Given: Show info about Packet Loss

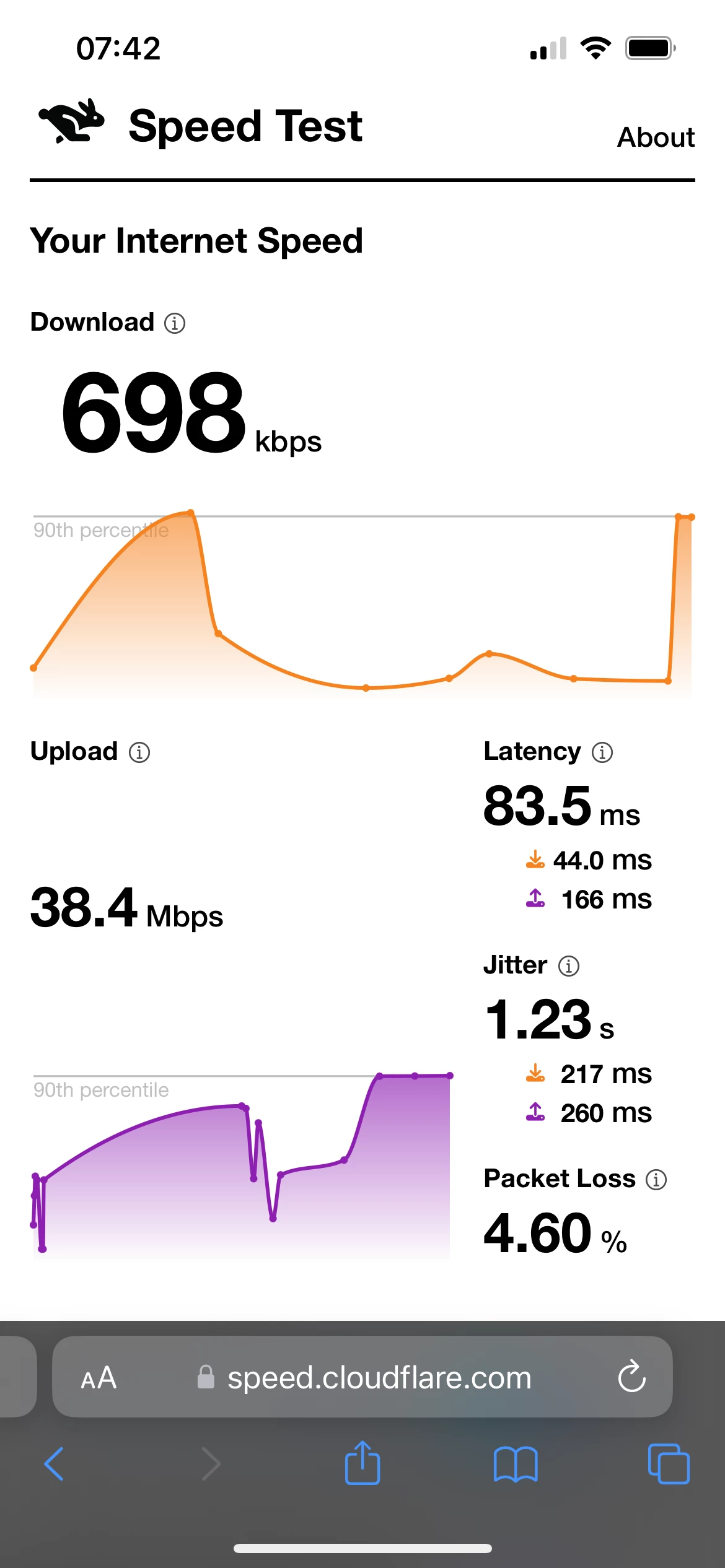Looking at the screenshot, I should pos(656,1180).
